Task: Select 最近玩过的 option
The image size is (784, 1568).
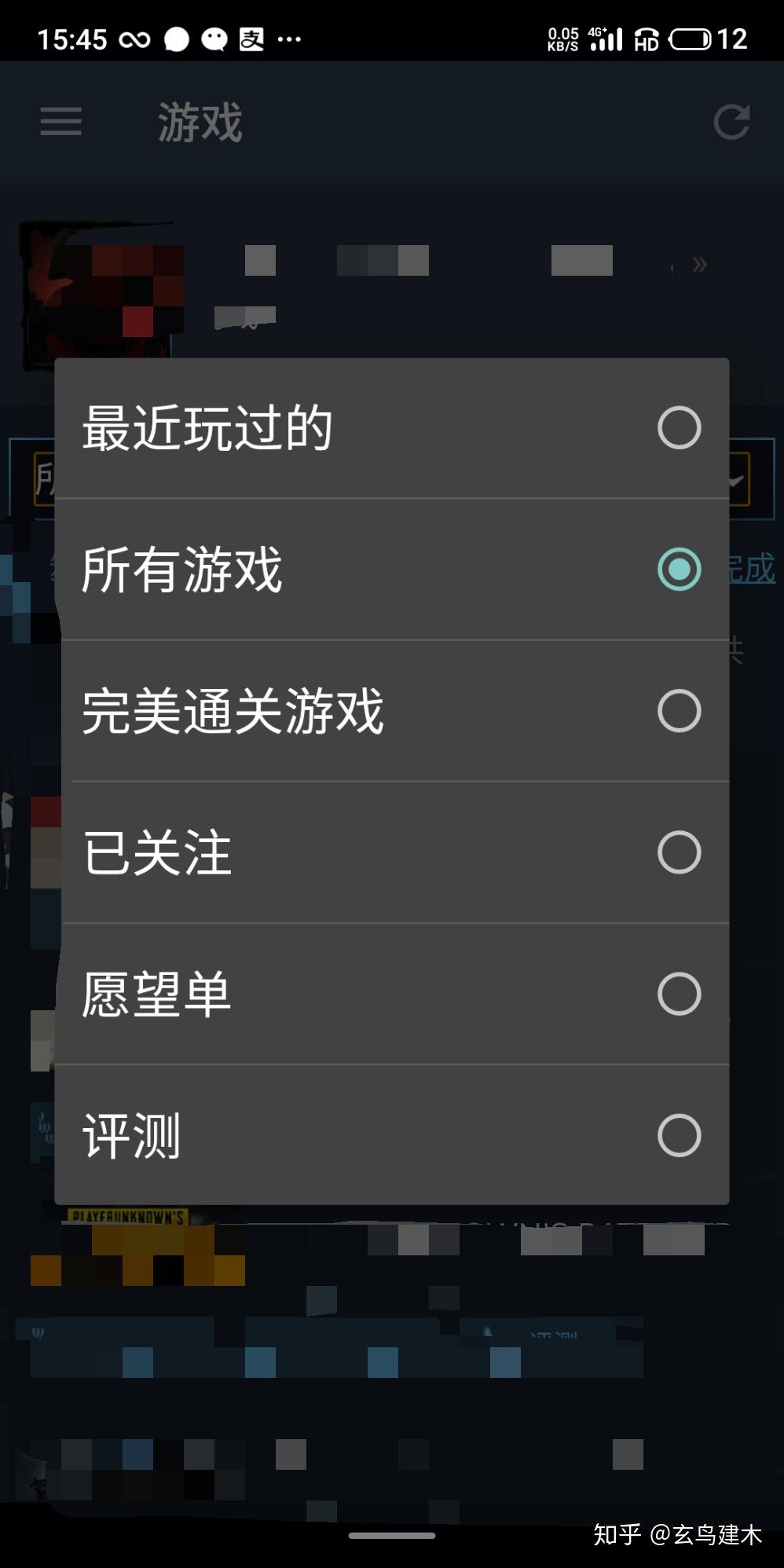Action: point(391,428)
